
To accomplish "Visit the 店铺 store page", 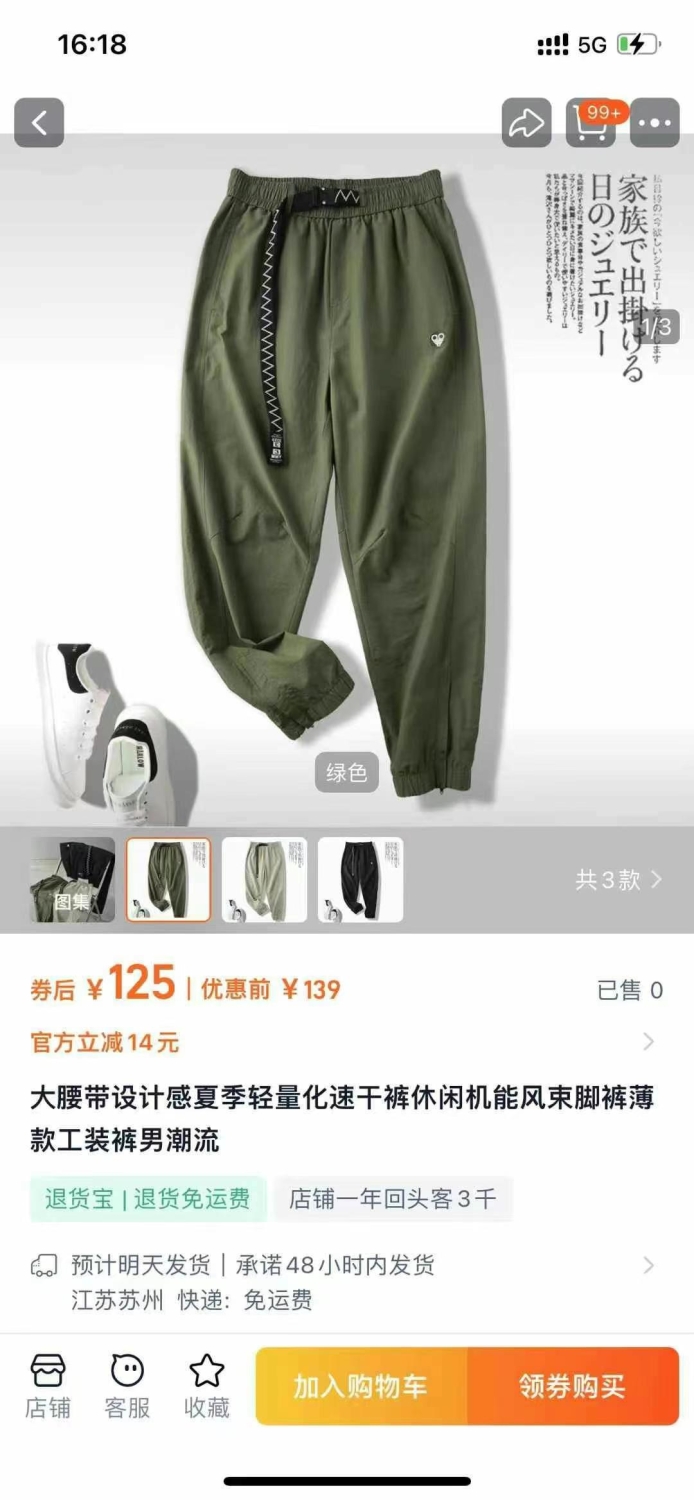I will [x=48, y=1386].
